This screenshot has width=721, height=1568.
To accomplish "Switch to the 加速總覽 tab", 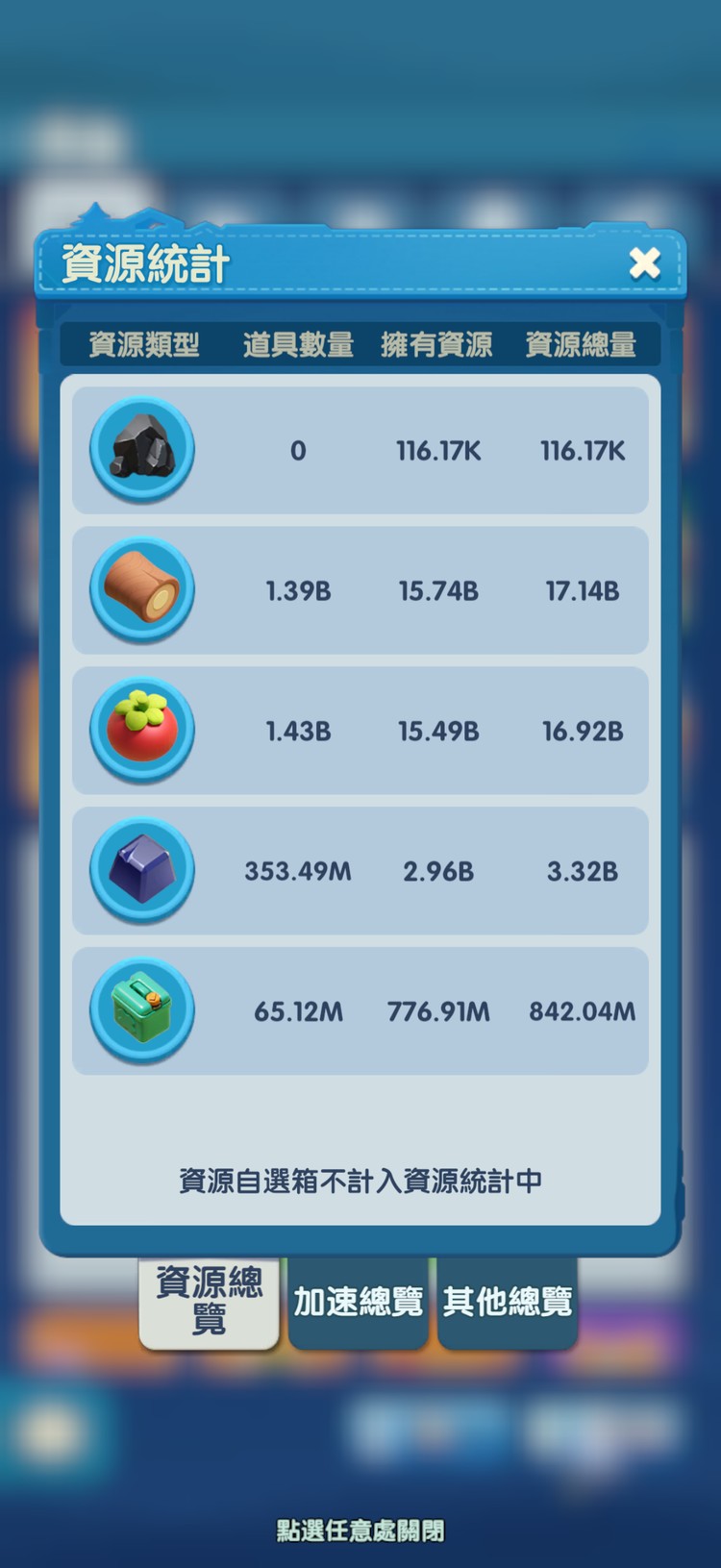I will [358, 1302].
